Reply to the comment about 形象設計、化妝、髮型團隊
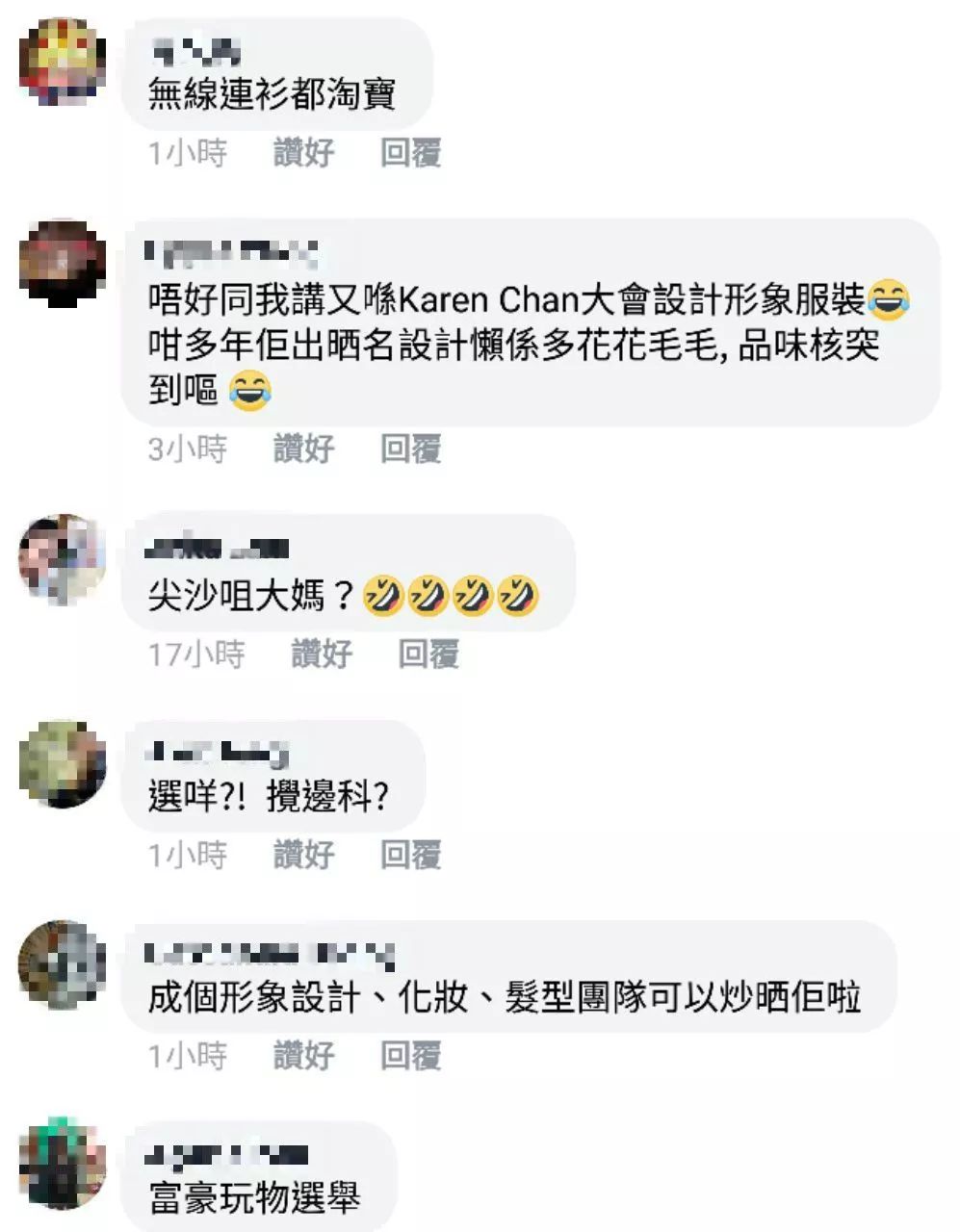 point(410,1056)
